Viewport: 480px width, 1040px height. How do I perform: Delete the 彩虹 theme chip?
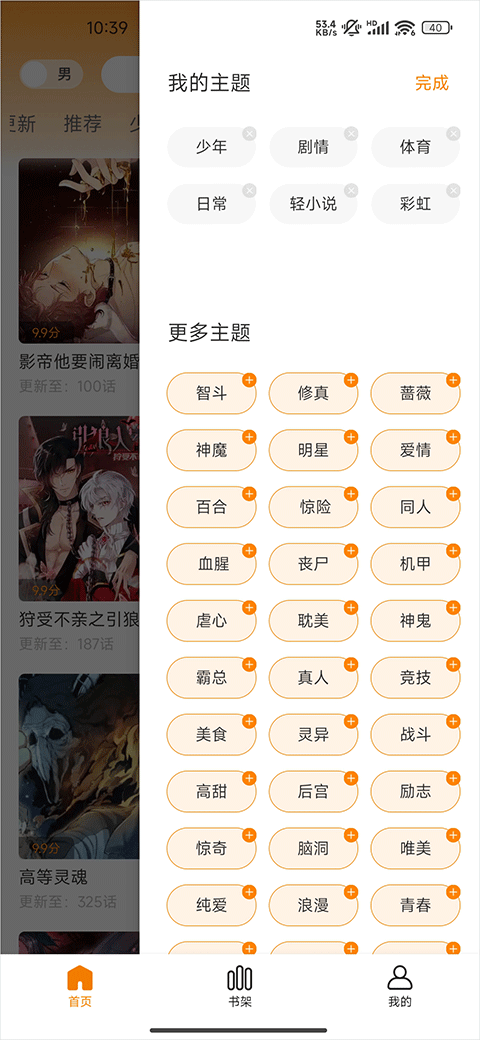coord(453,191)
